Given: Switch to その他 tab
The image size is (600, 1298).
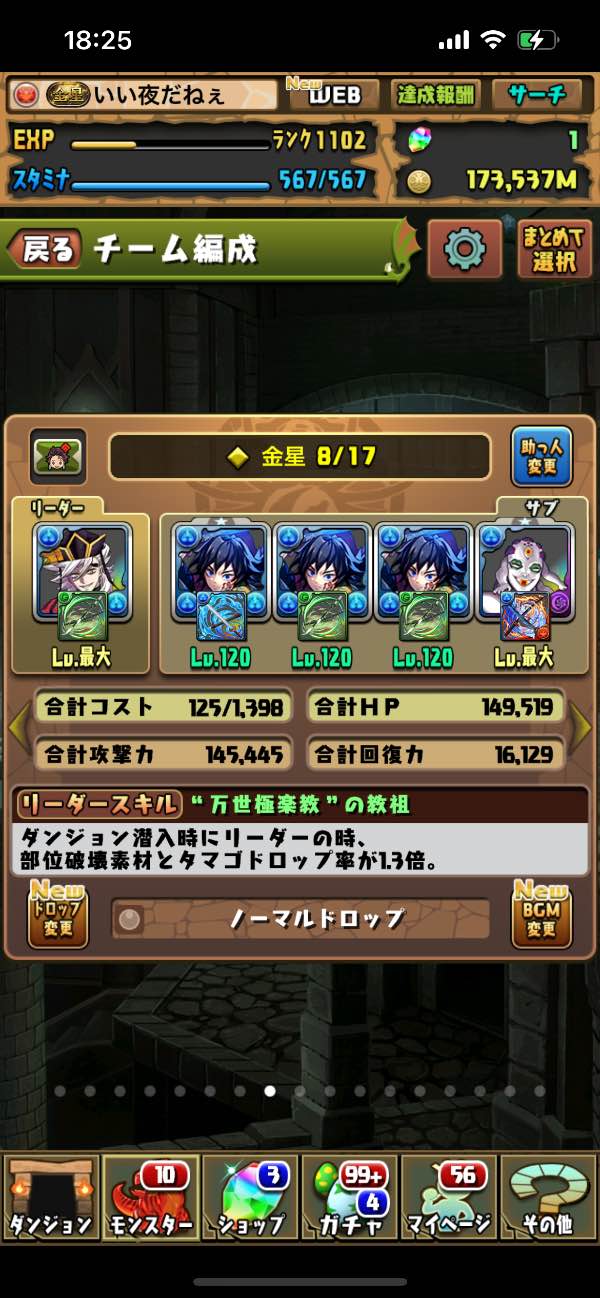Looking at the screenshot, I should coord(549,1197).
